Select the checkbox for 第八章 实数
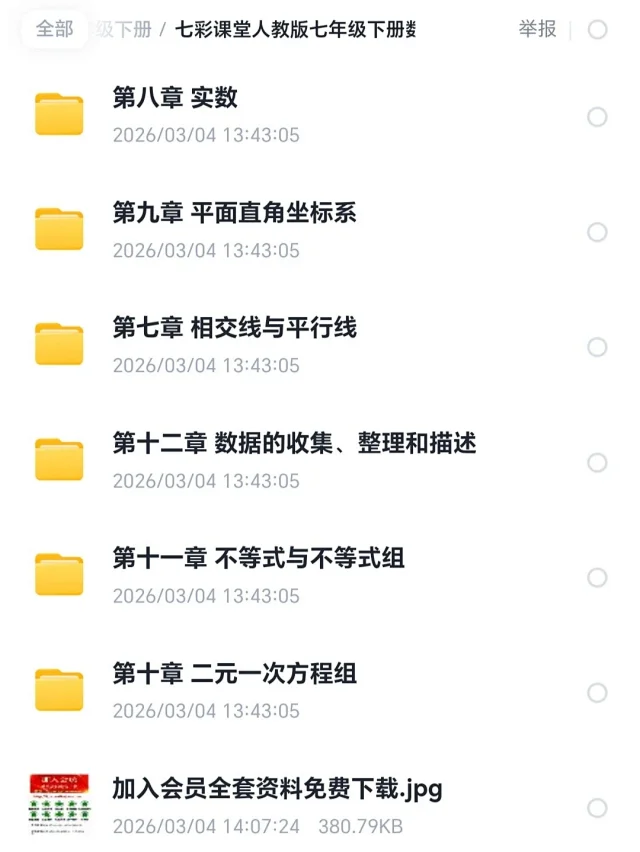The image size is (640, 852). point(597,117)
